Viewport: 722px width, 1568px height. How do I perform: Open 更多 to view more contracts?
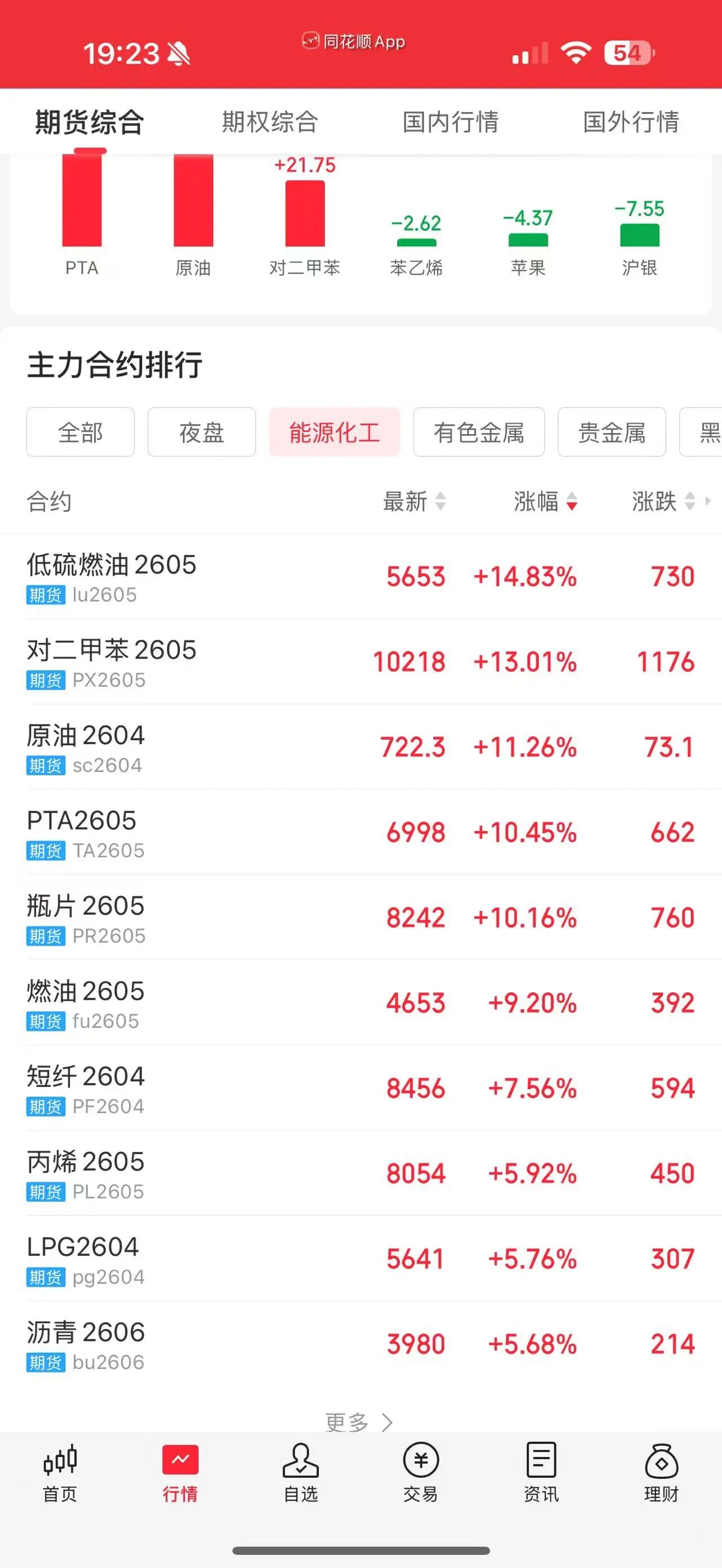coord(360,1421)
